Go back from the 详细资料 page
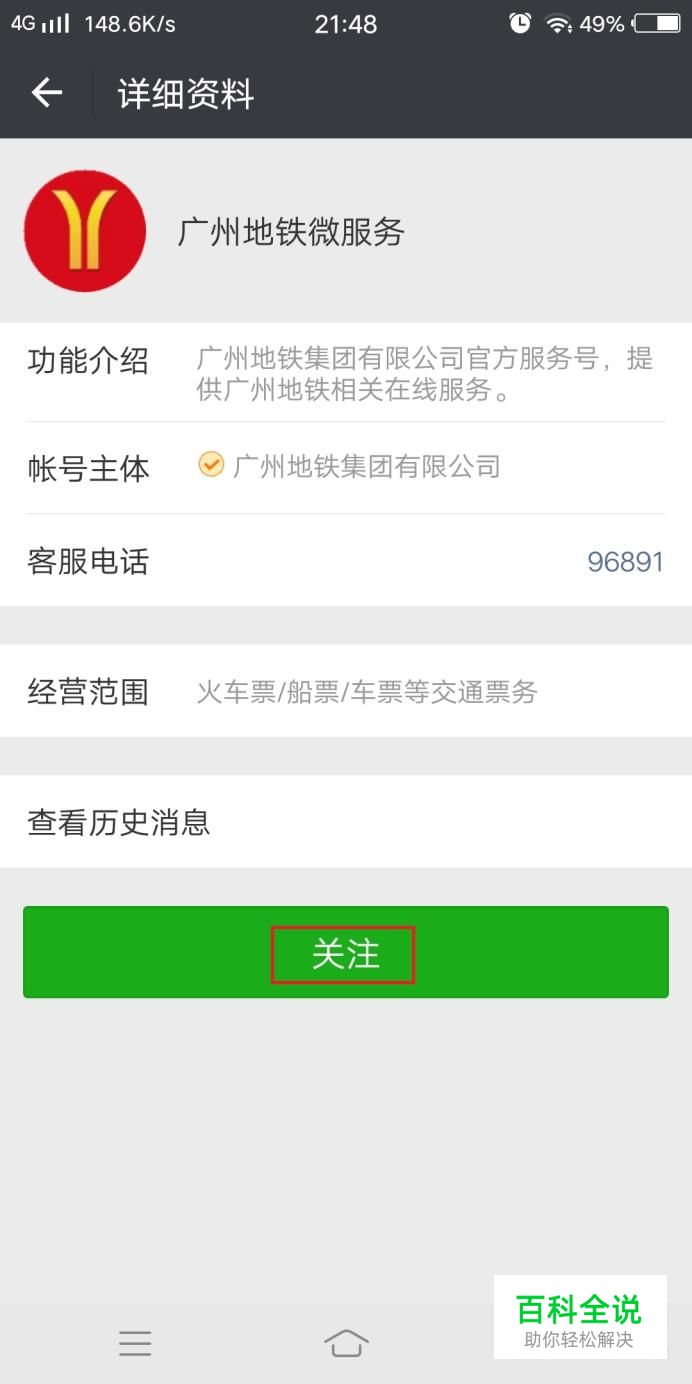Viewport: 692px width, 1384px height. (46, 93)
